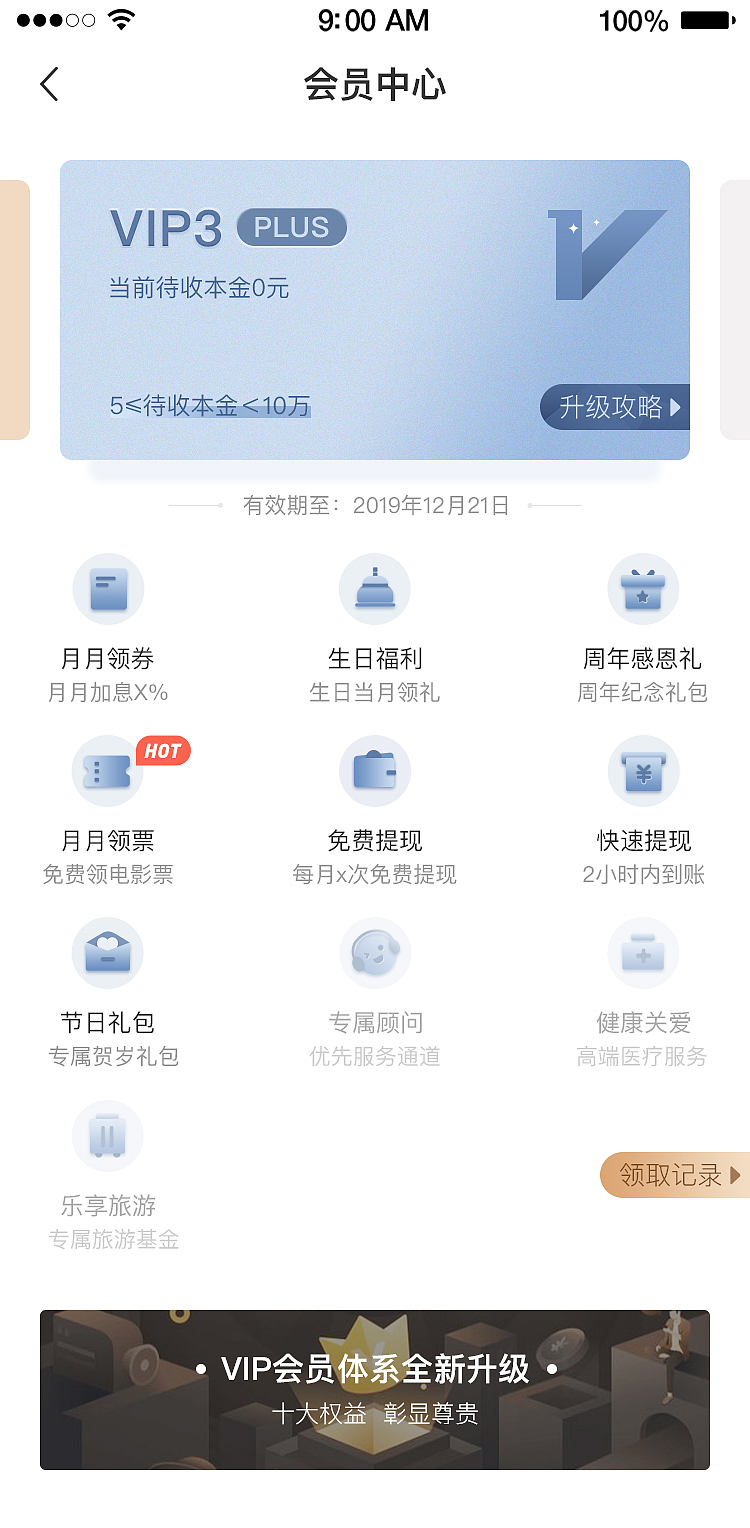This screenshot has height=1528, width=750.
Task: Tap the 月月领票 movie ticket icon
Action: [107, 771]
